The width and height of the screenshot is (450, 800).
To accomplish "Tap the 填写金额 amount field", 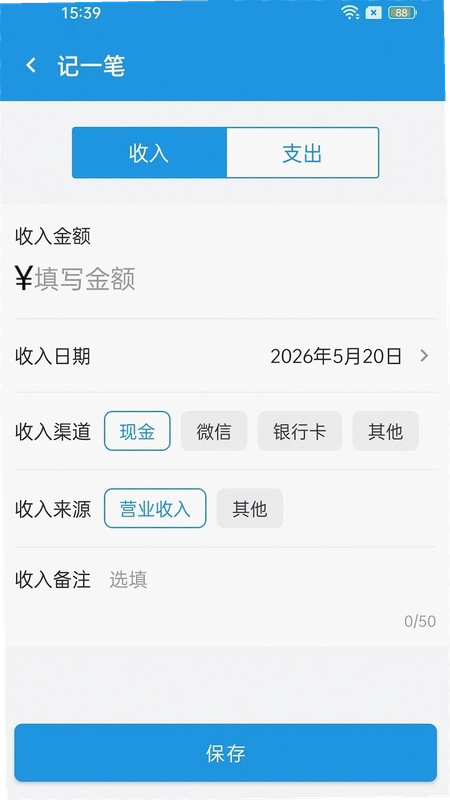I will (x=226, y=280).
